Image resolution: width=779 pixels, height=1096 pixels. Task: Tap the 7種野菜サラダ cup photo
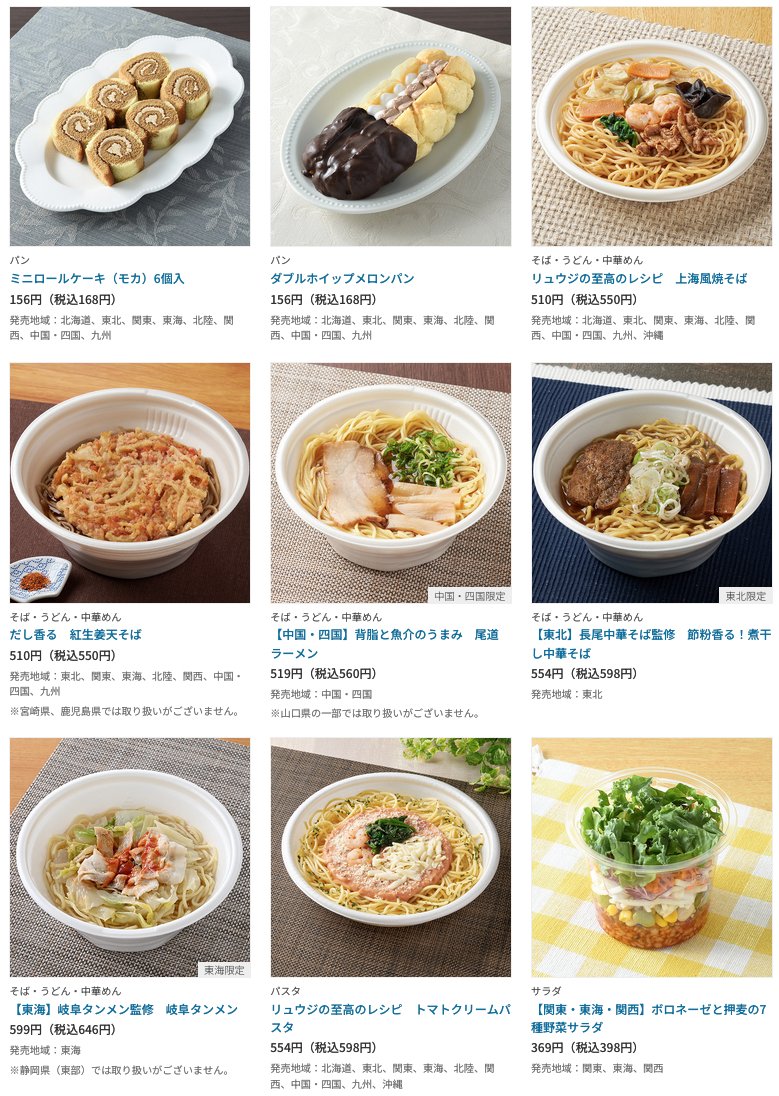pyautogui.click(x=651, y=858)
